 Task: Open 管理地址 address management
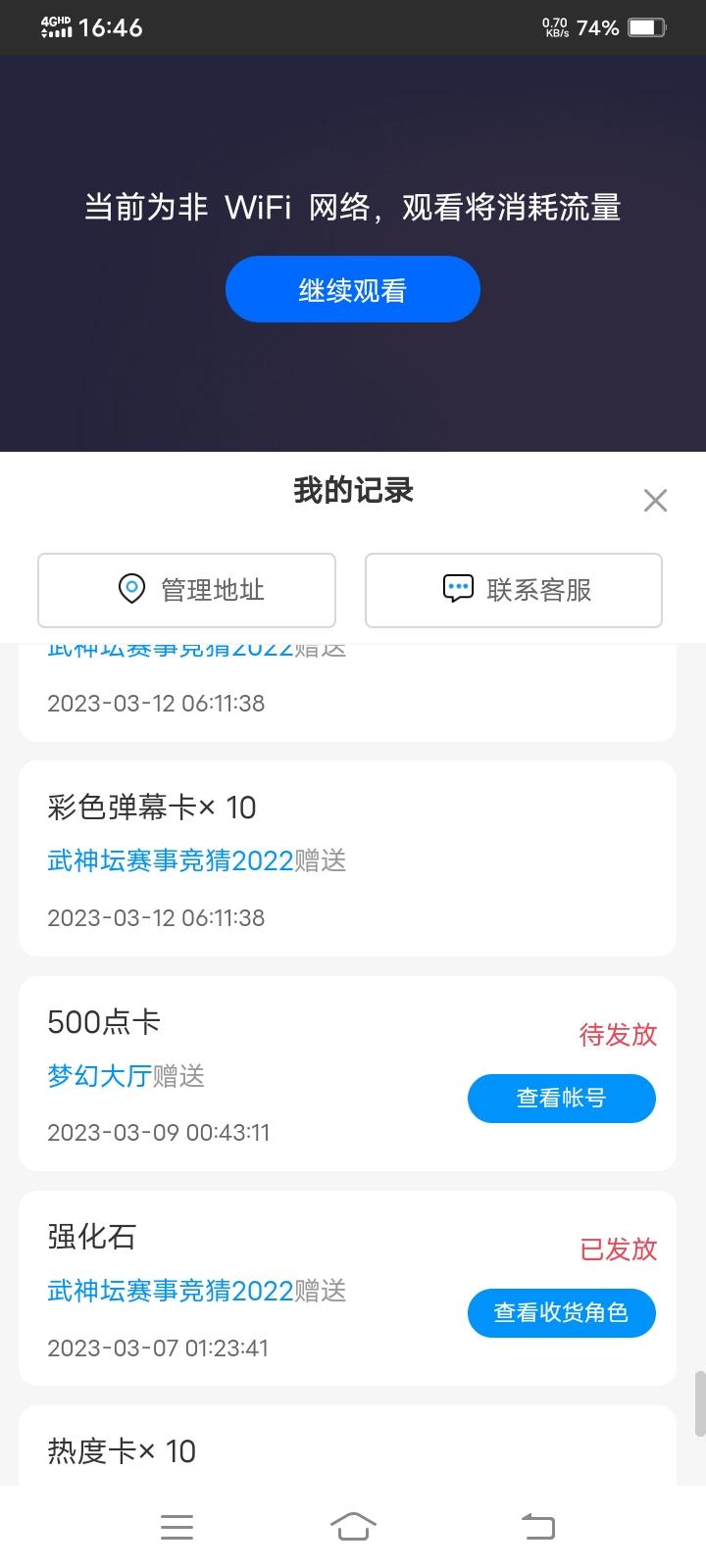(186, 590)
